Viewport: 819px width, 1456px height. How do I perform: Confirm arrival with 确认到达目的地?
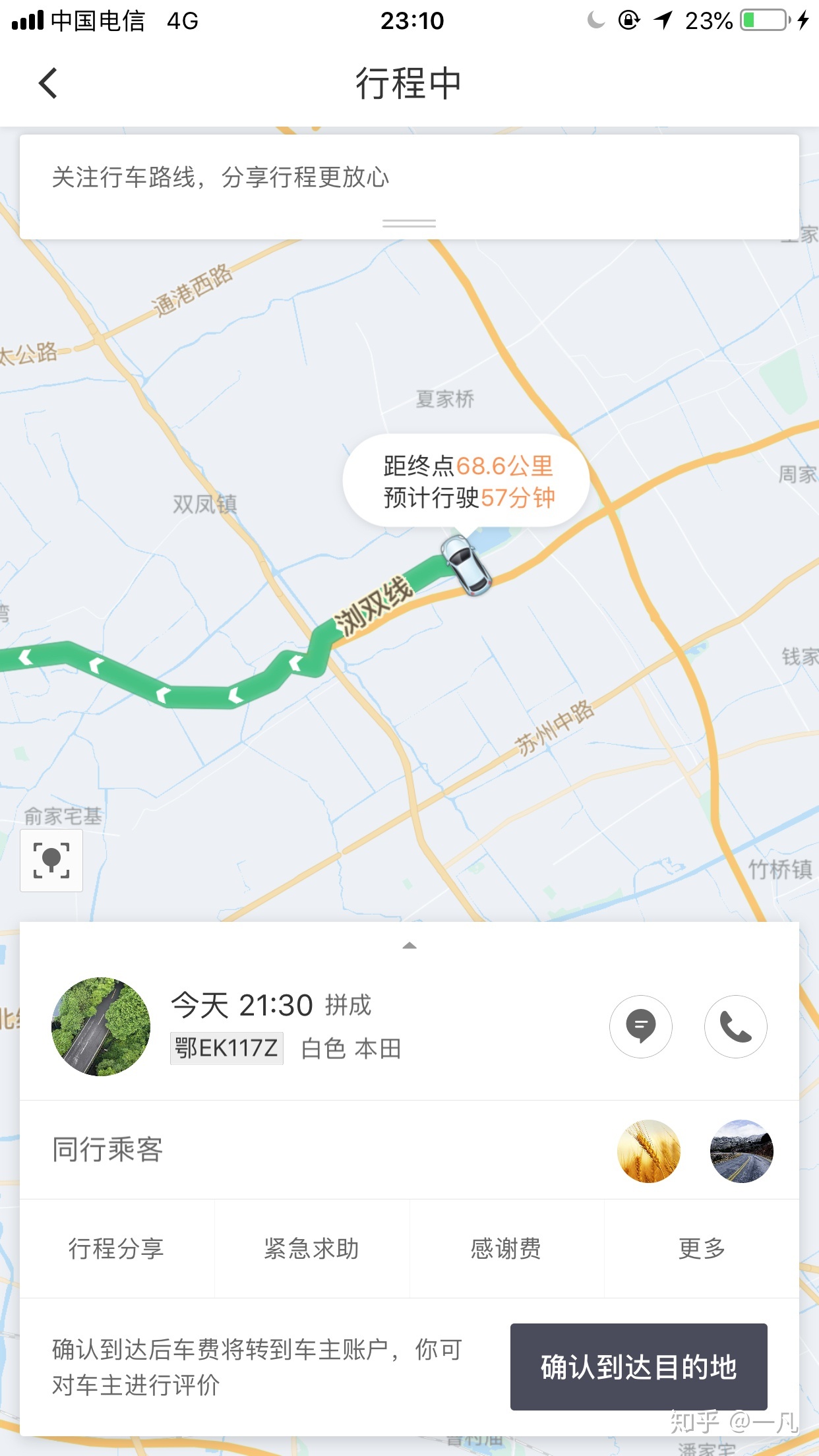click(638, 1366)
